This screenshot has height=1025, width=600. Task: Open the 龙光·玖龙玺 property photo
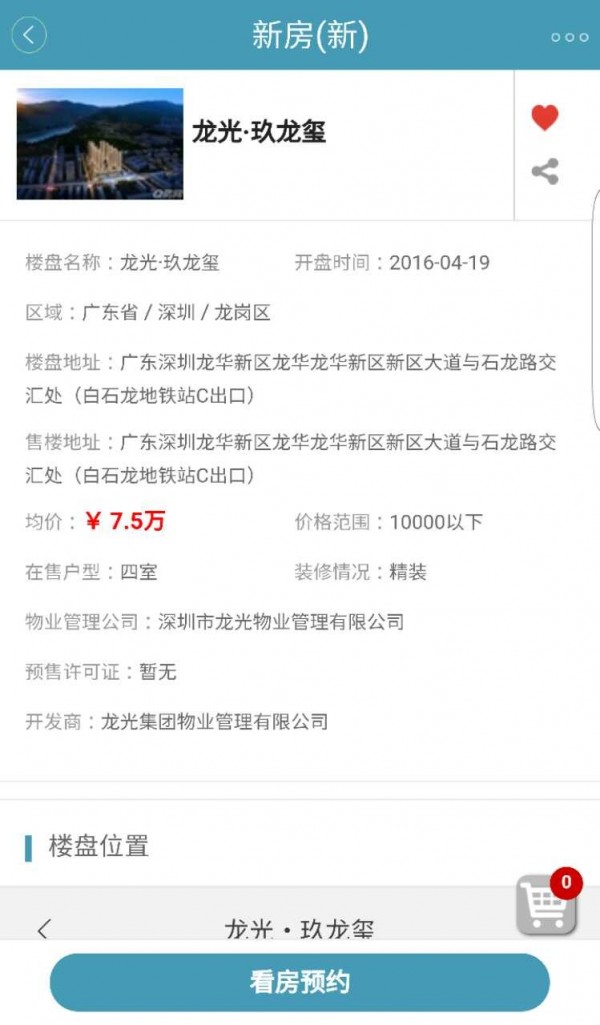100,144
